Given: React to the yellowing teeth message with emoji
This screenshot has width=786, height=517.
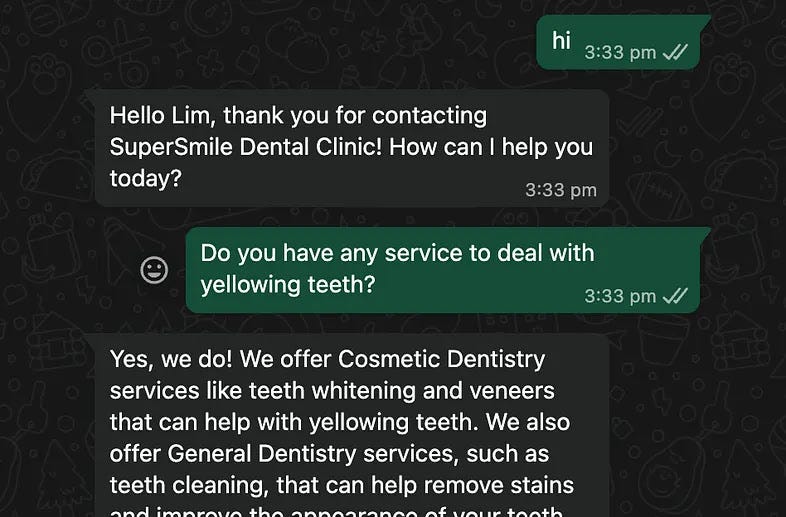Looking at the screenshot, I should (154, 270).
